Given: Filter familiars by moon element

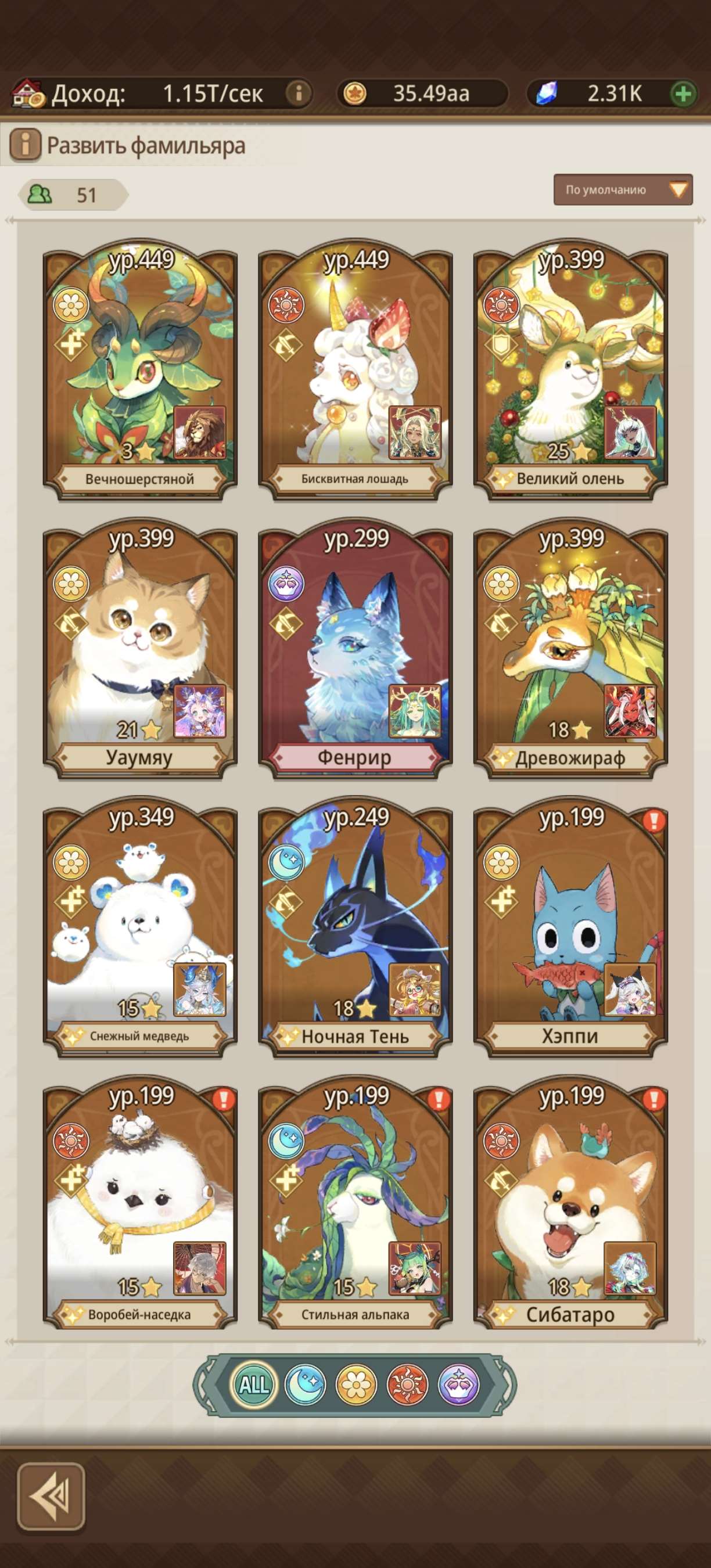Looking at the screenshot, I should point(304,1385).
